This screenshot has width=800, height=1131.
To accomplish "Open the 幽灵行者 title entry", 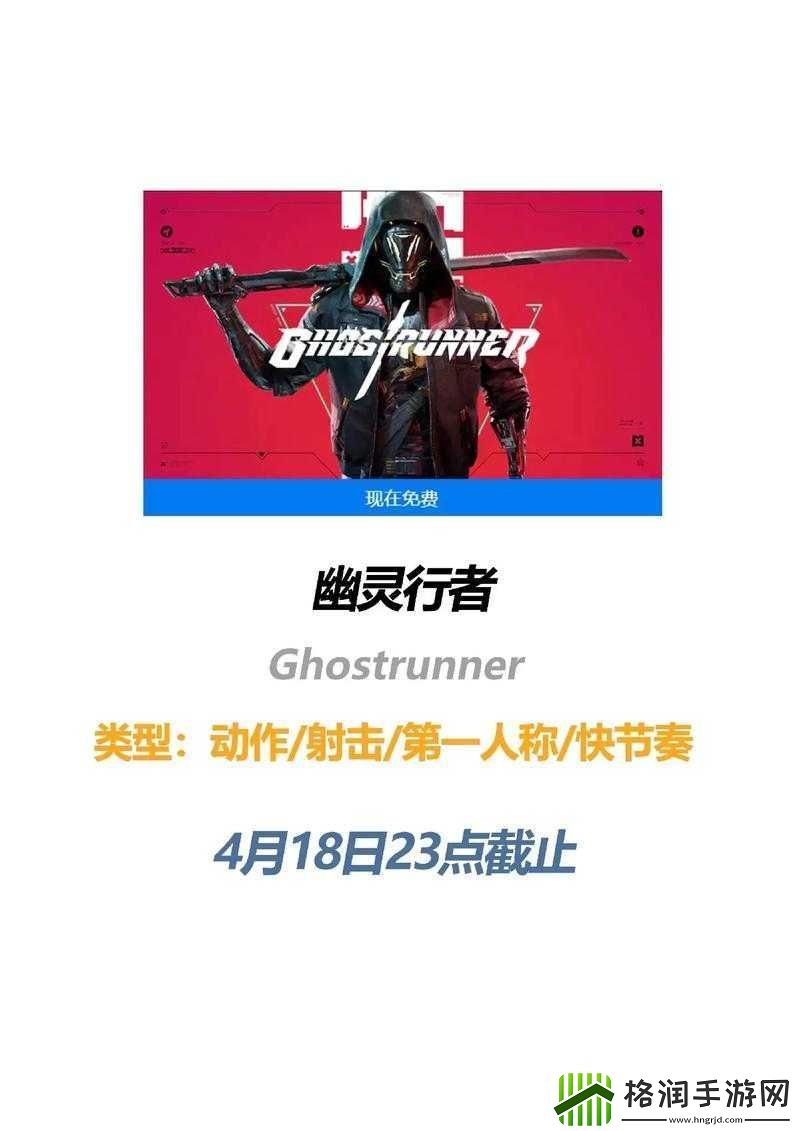I will pyautogui.click(x=400, y=588).
